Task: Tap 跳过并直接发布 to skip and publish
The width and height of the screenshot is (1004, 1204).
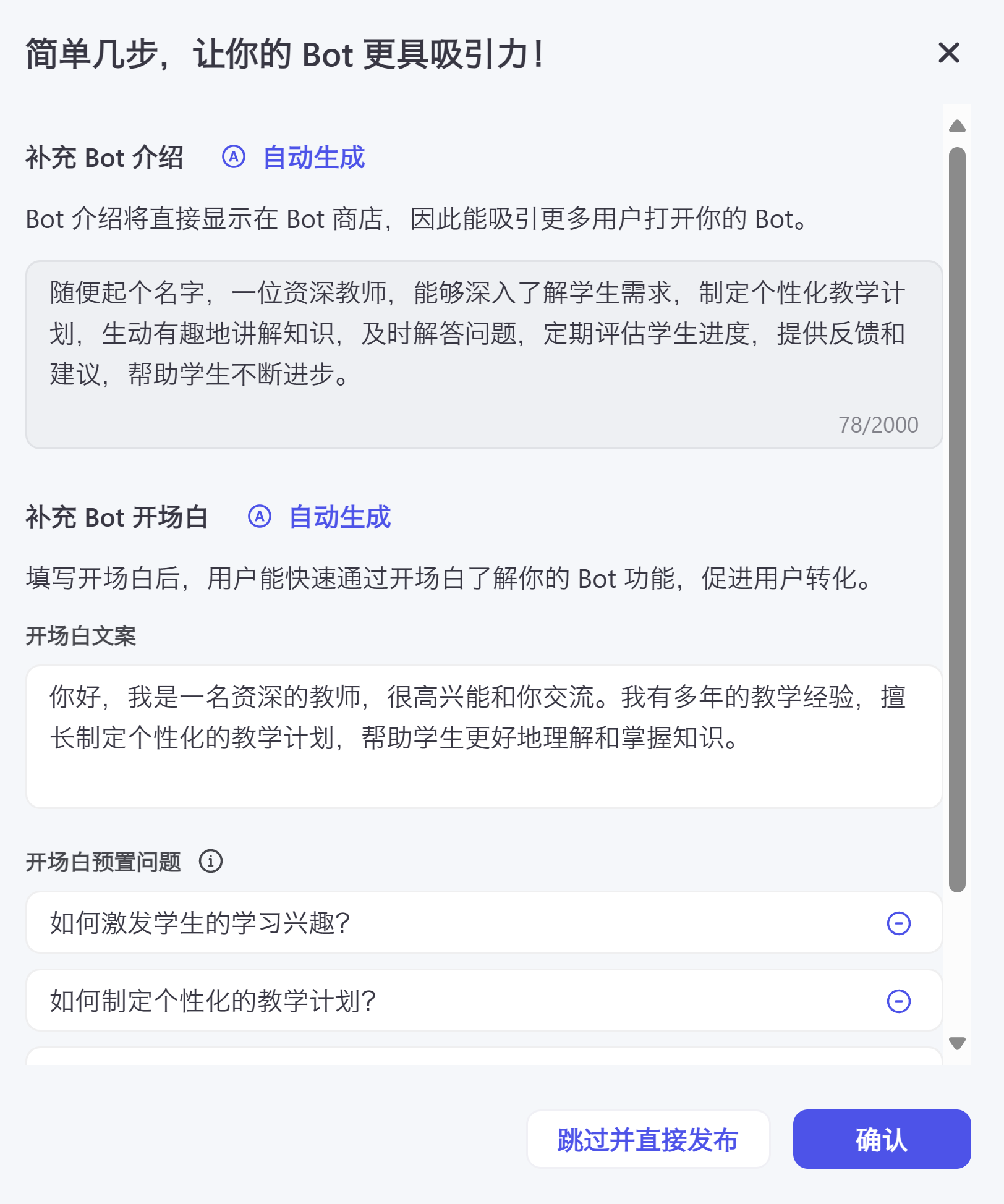Action: [648, 1139]
